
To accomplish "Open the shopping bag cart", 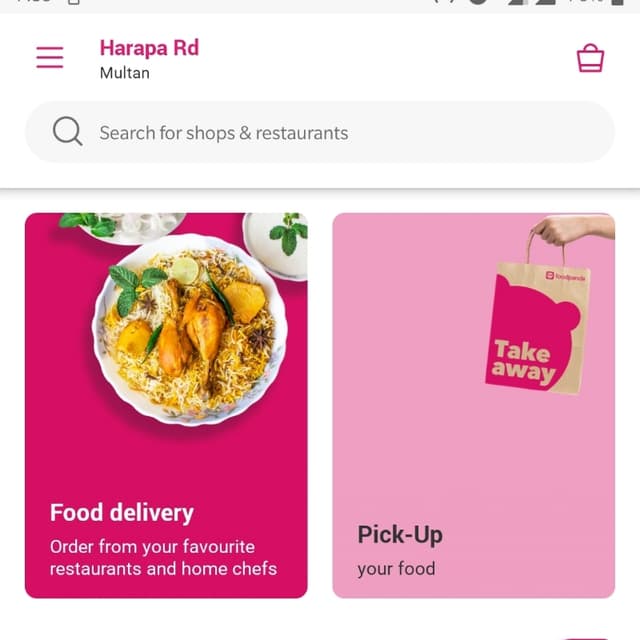I will pyautogui.click(x=590, y=58).
